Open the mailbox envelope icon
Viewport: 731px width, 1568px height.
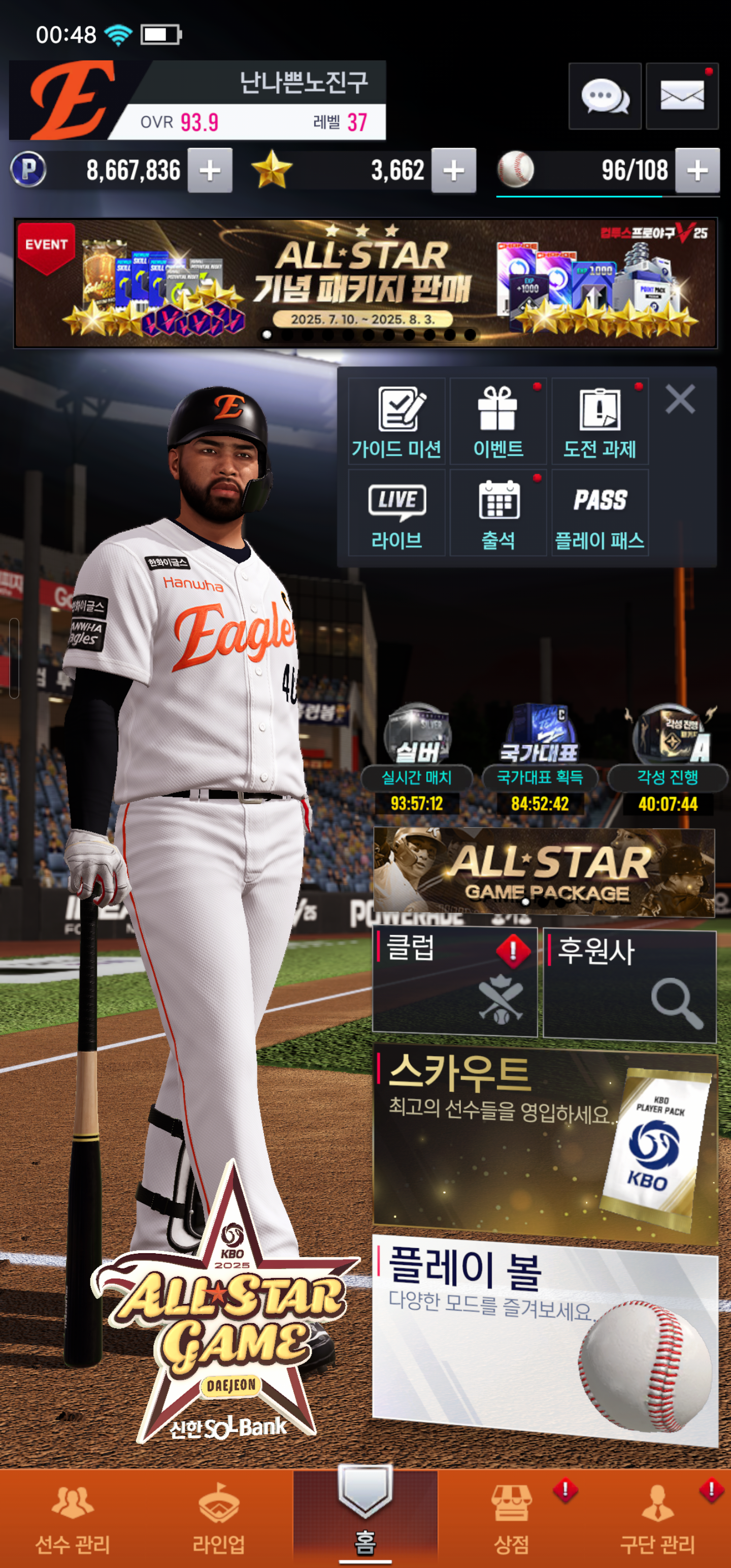(x=682, y=96)
